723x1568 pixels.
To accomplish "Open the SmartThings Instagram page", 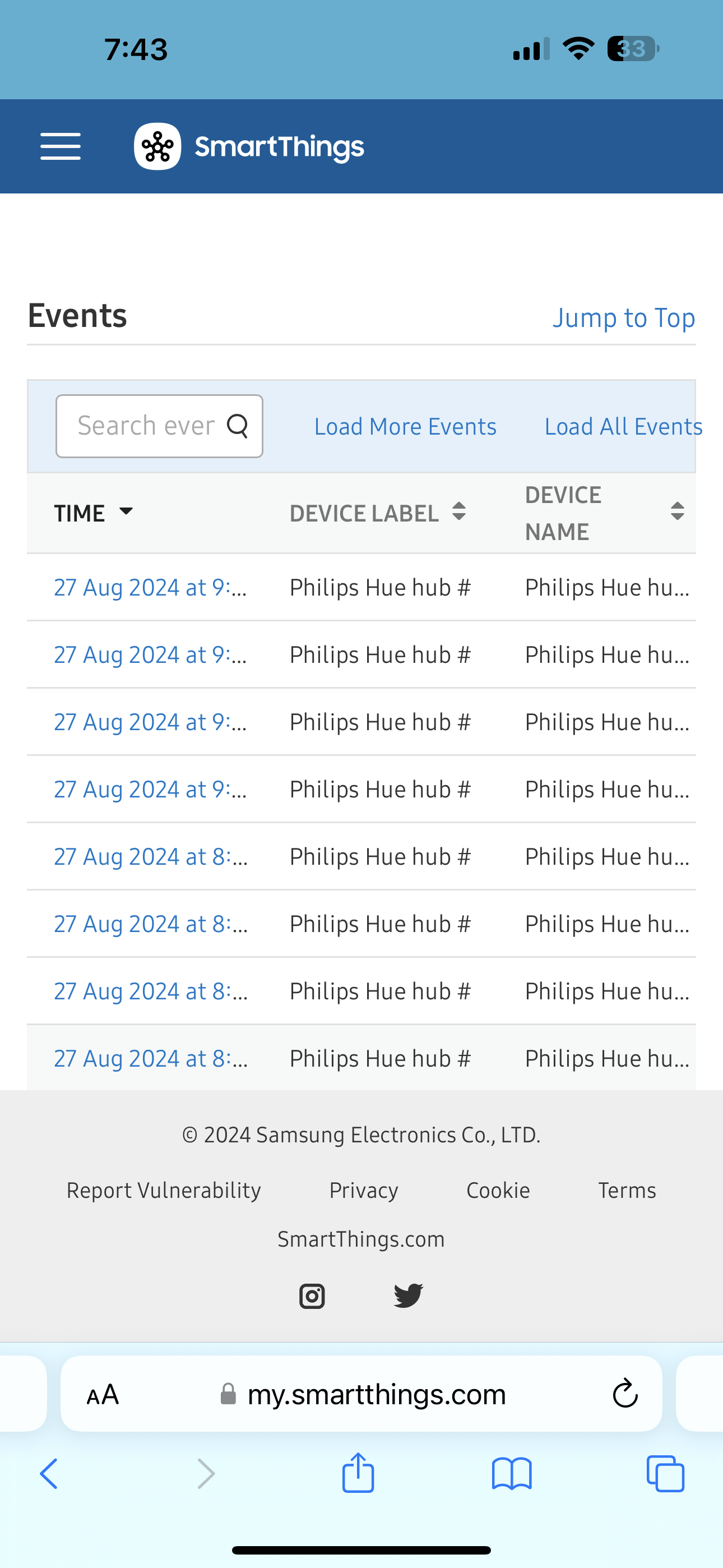I will pos(312,1296).
